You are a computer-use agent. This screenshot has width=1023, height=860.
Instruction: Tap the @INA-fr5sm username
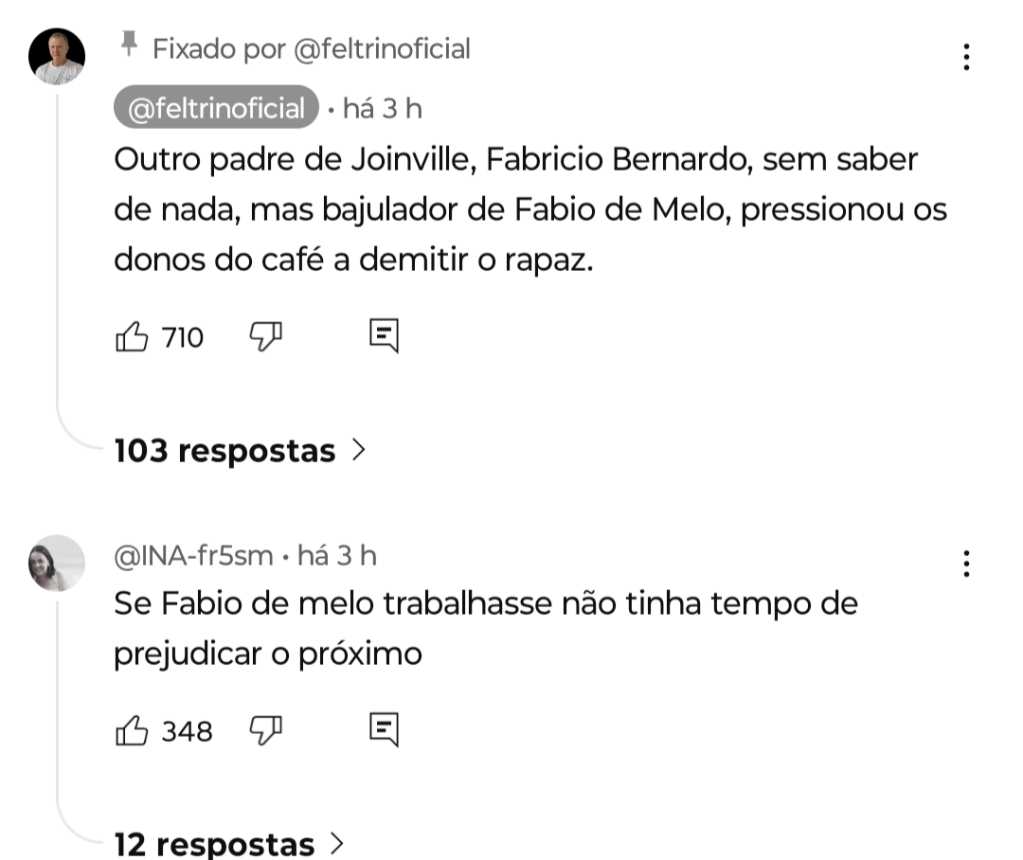(x=194, y=555)
